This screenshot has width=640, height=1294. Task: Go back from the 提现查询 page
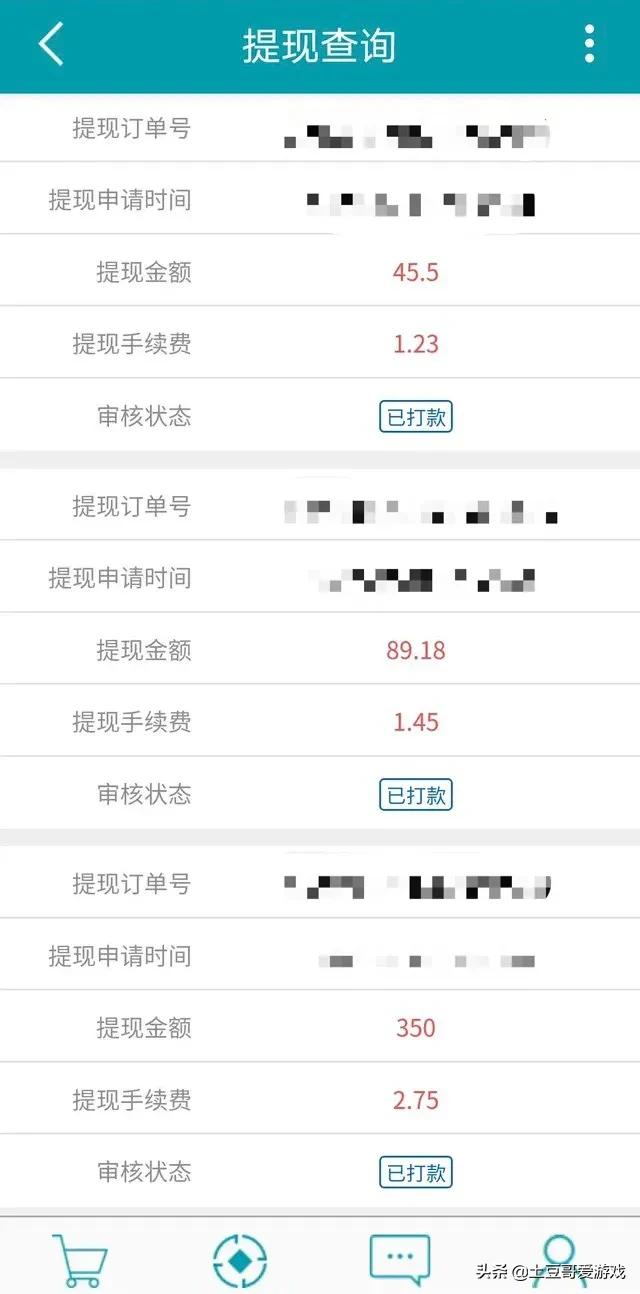coord(52,46)
